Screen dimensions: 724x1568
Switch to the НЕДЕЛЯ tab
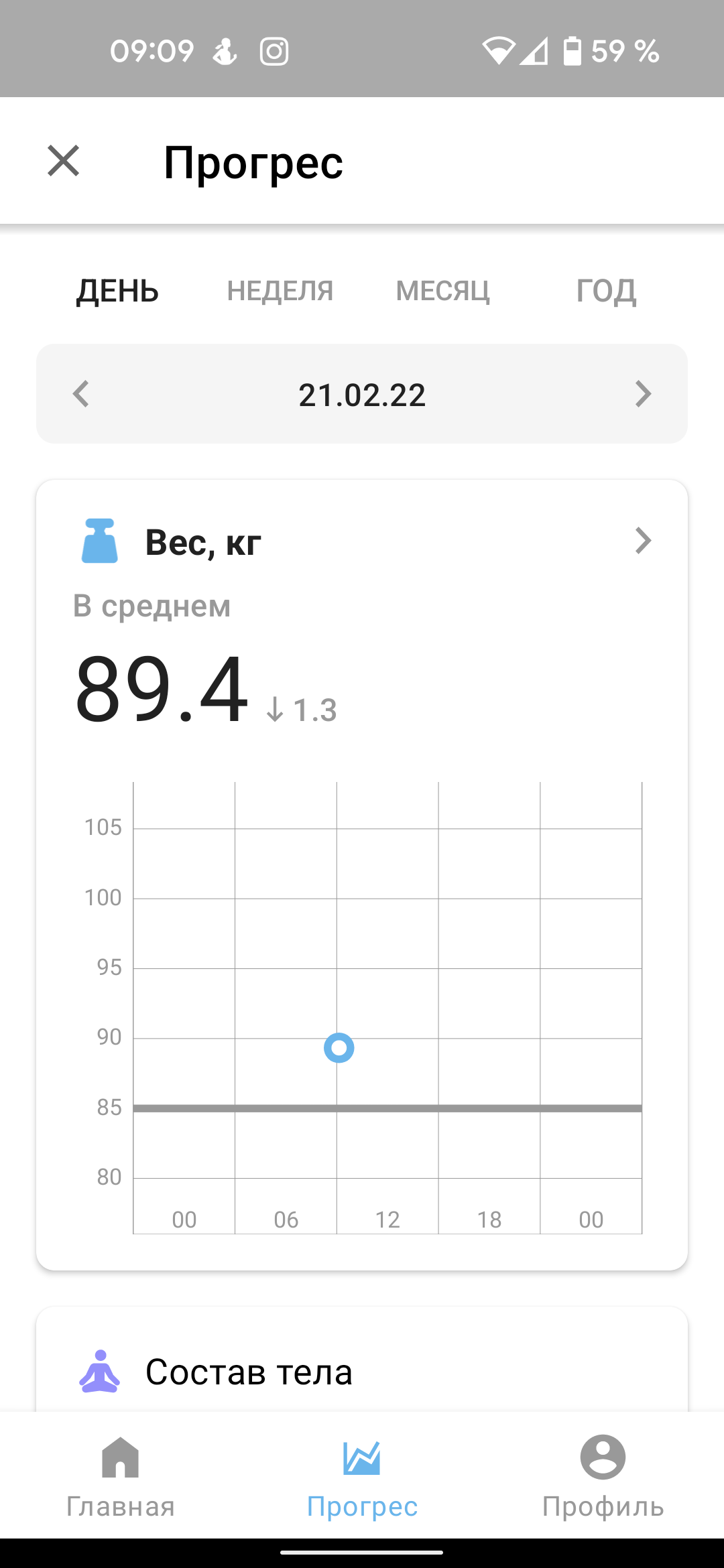click(x=280, y=291)
